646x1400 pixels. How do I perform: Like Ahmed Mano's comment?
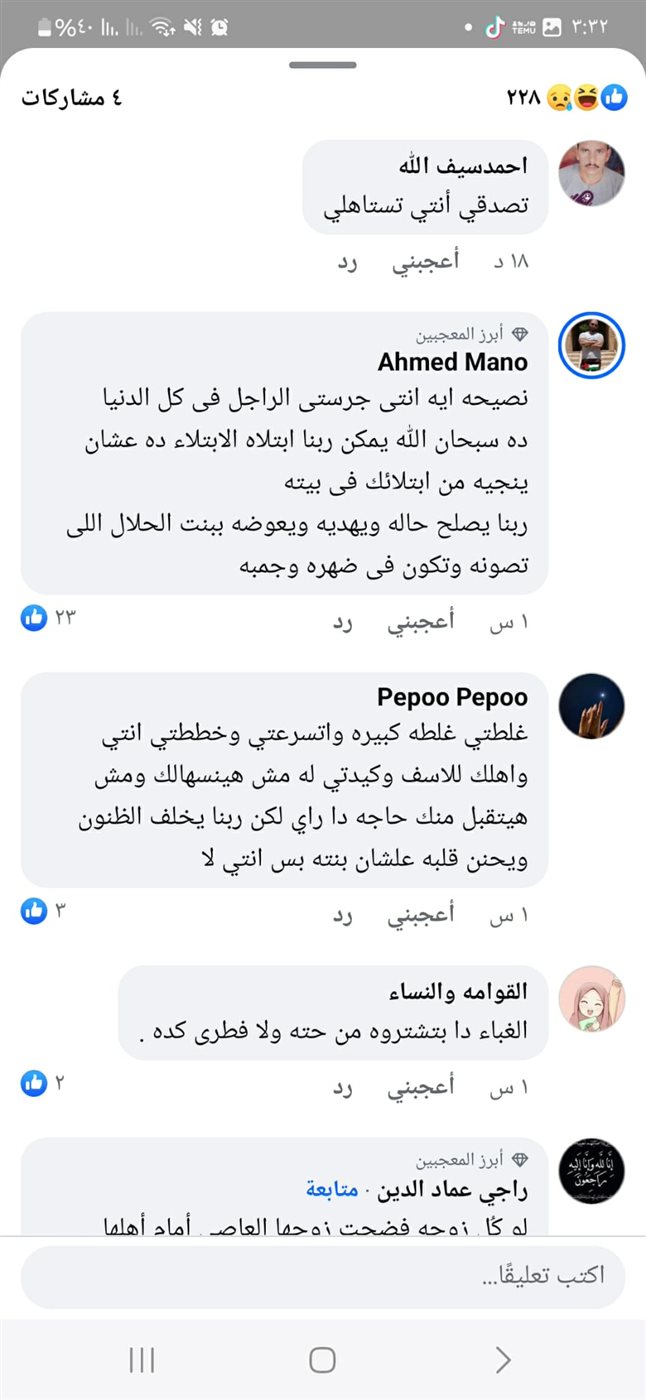[x=420, y=622]
